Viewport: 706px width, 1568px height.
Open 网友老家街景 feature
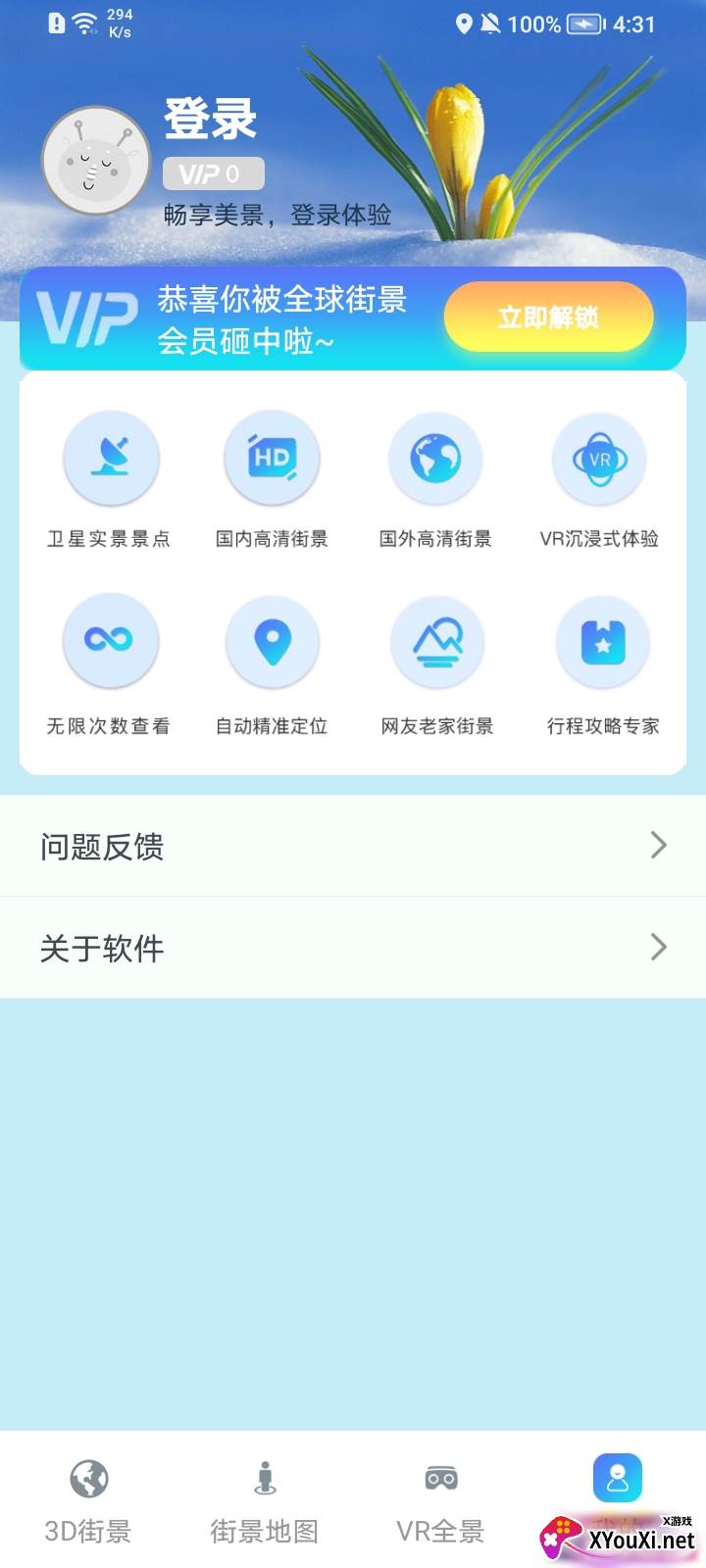pos(436,641)
